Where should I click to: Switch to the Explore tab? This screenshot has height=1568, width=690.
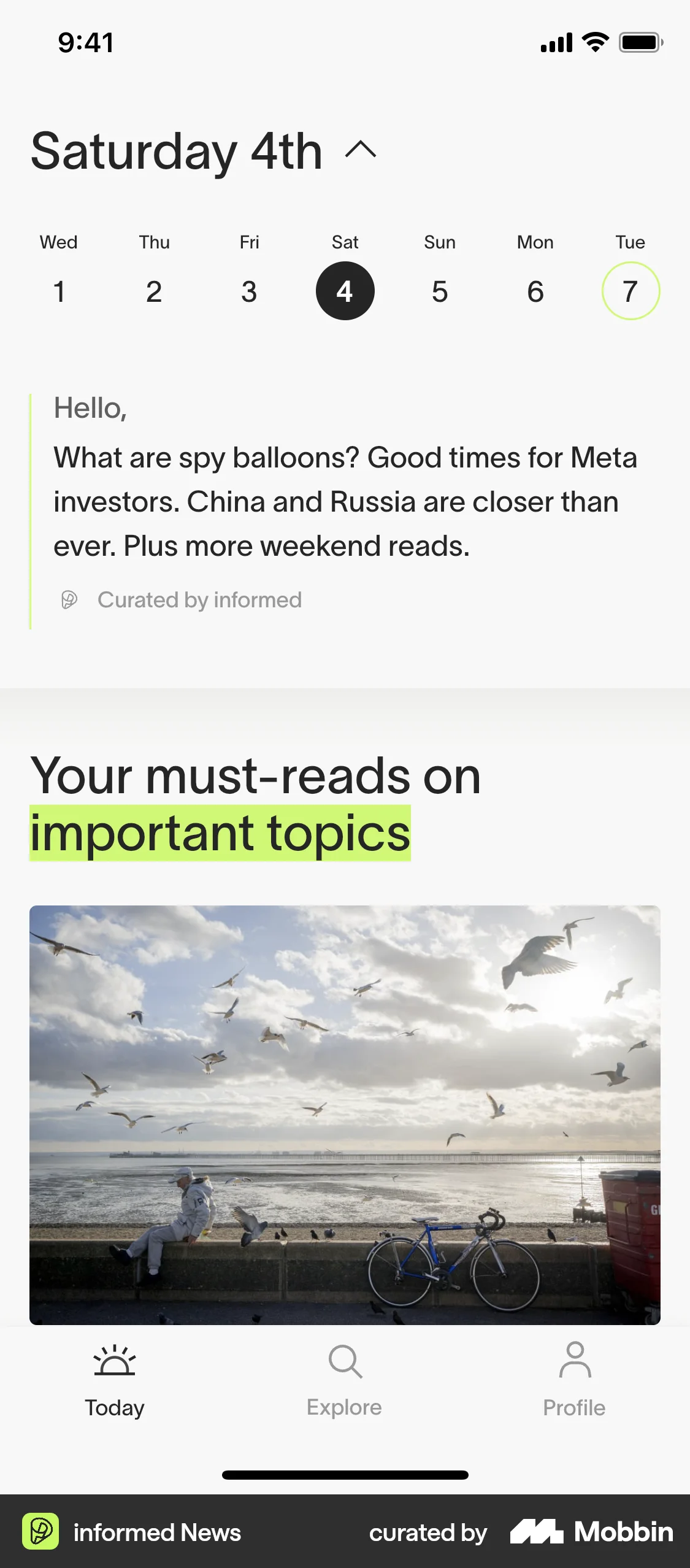tap(345, 1380)
